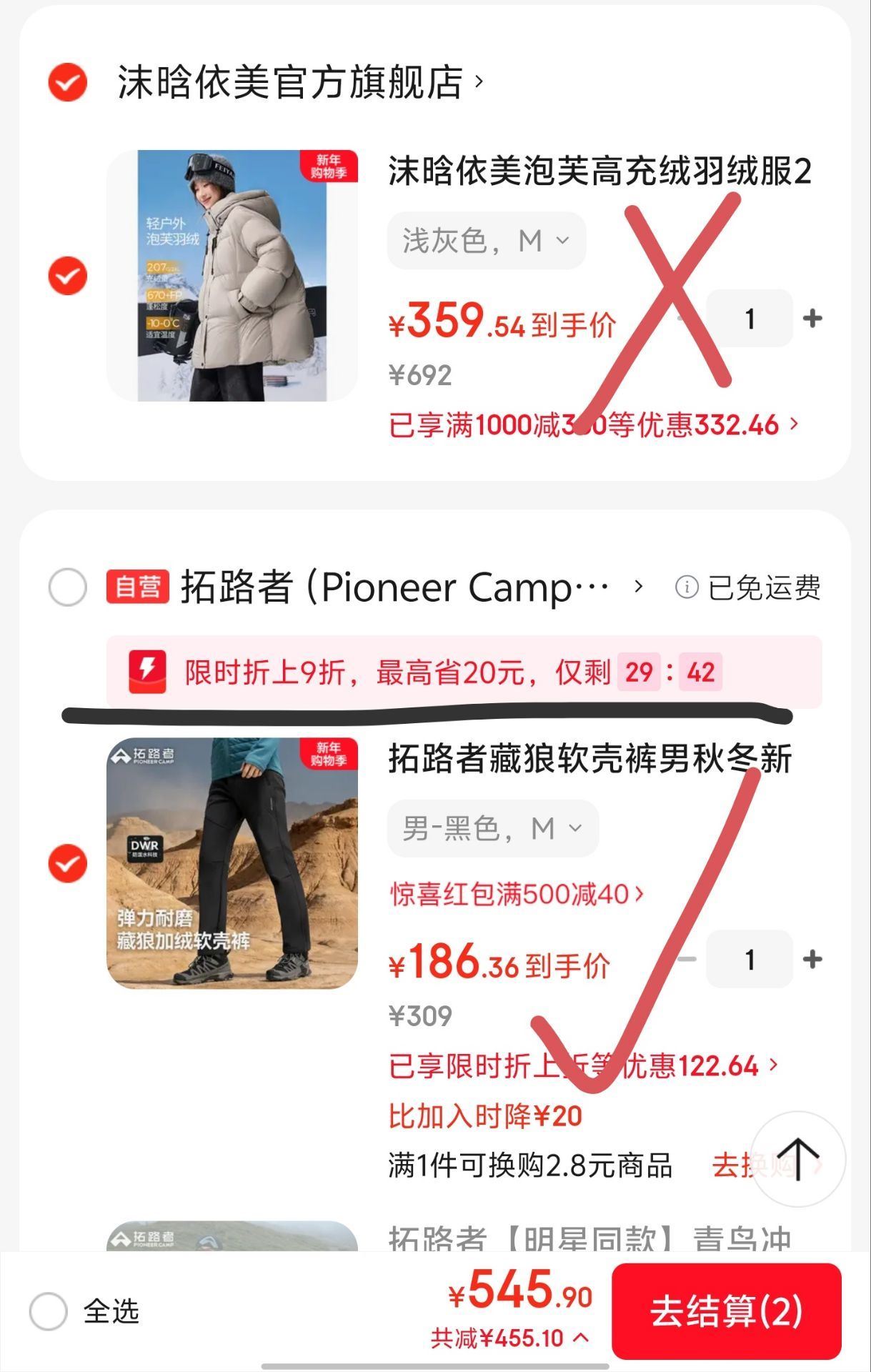871x1372 pixels.
Task: Open the 沫晗依美官方旗舰店 store page
Action: click(300, 82)
